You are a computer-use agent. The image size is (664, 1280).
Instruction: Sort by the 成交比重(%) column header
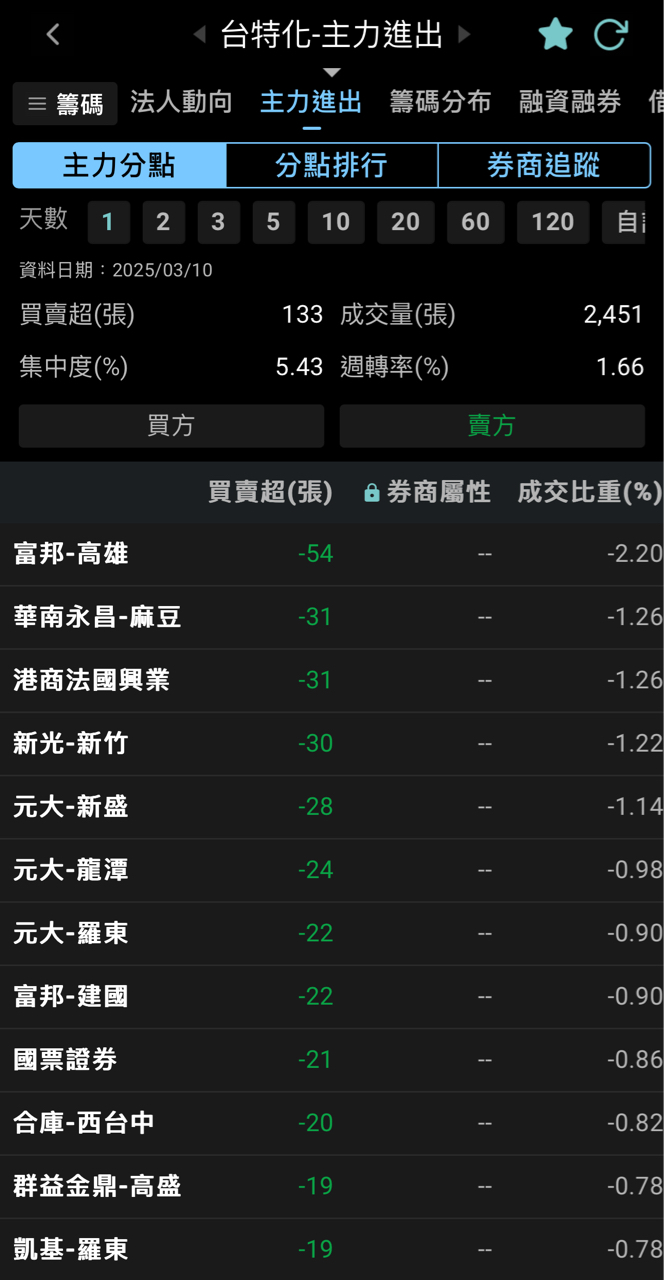coord(590,492)
